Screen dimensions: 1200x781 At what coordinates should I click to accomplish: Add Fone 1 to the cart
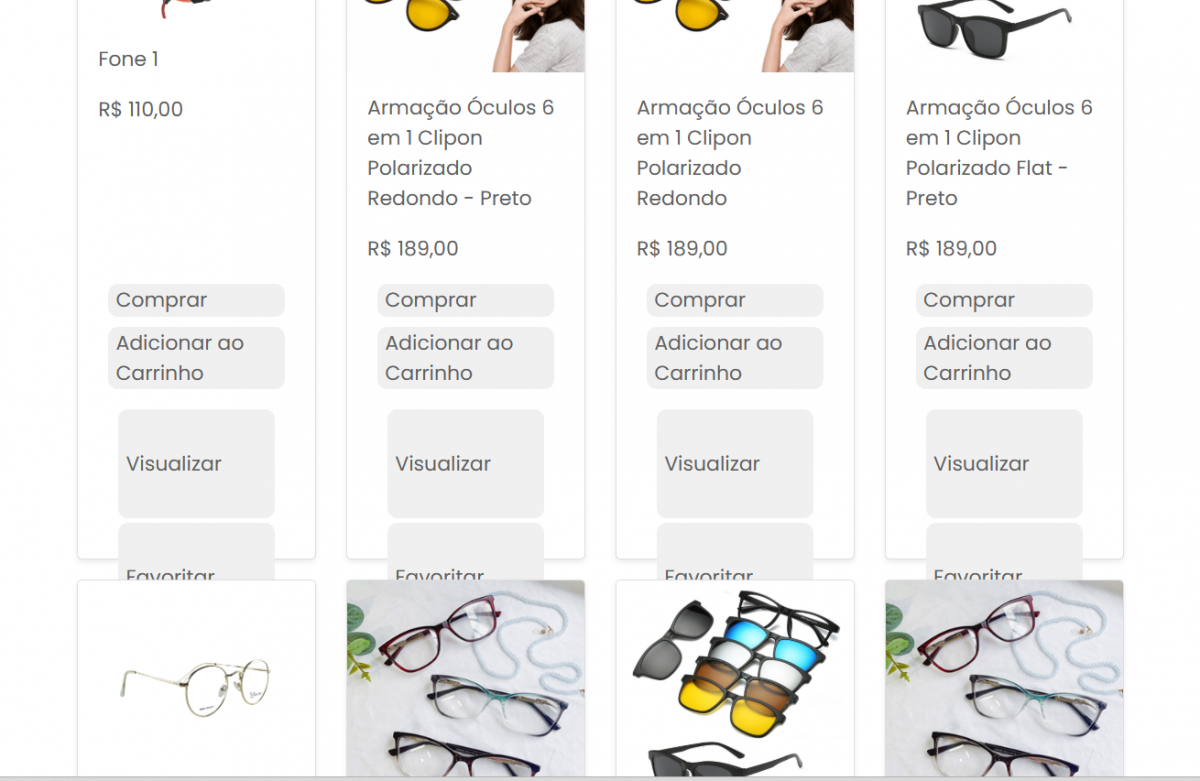pyautogui.click(x=196, y=358)
